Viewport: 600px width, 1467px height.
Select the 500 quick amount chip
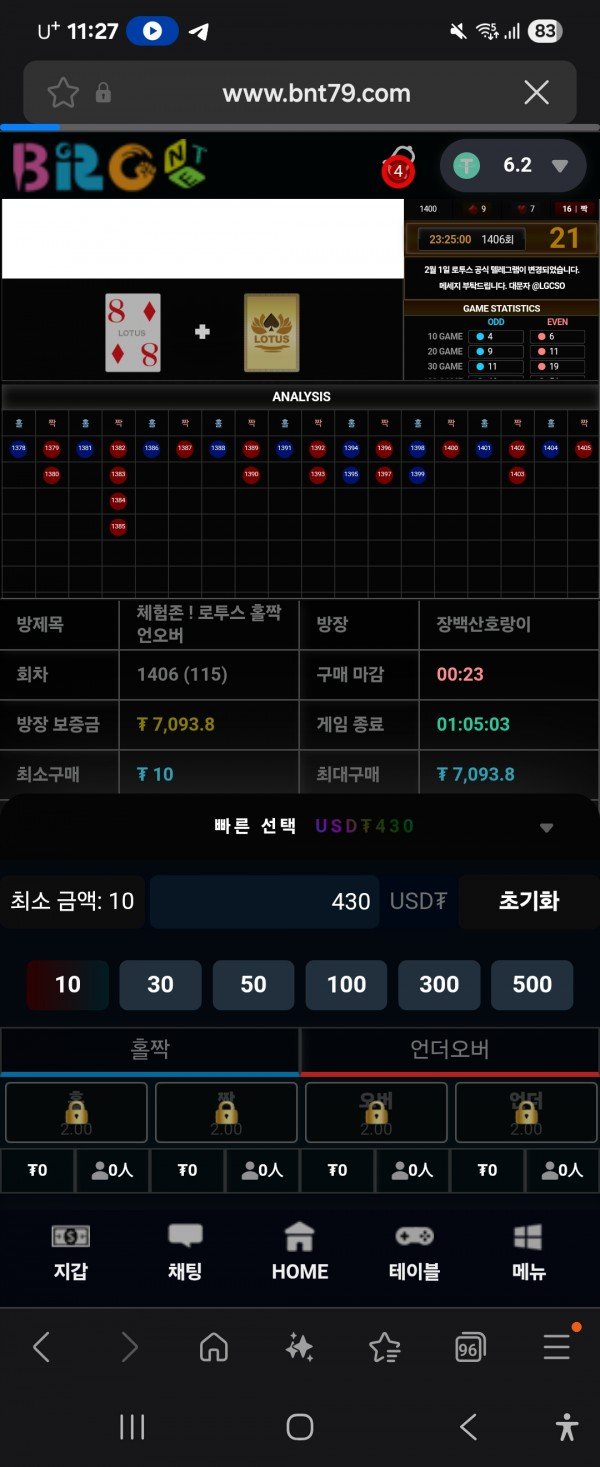(x=532, y=985)
